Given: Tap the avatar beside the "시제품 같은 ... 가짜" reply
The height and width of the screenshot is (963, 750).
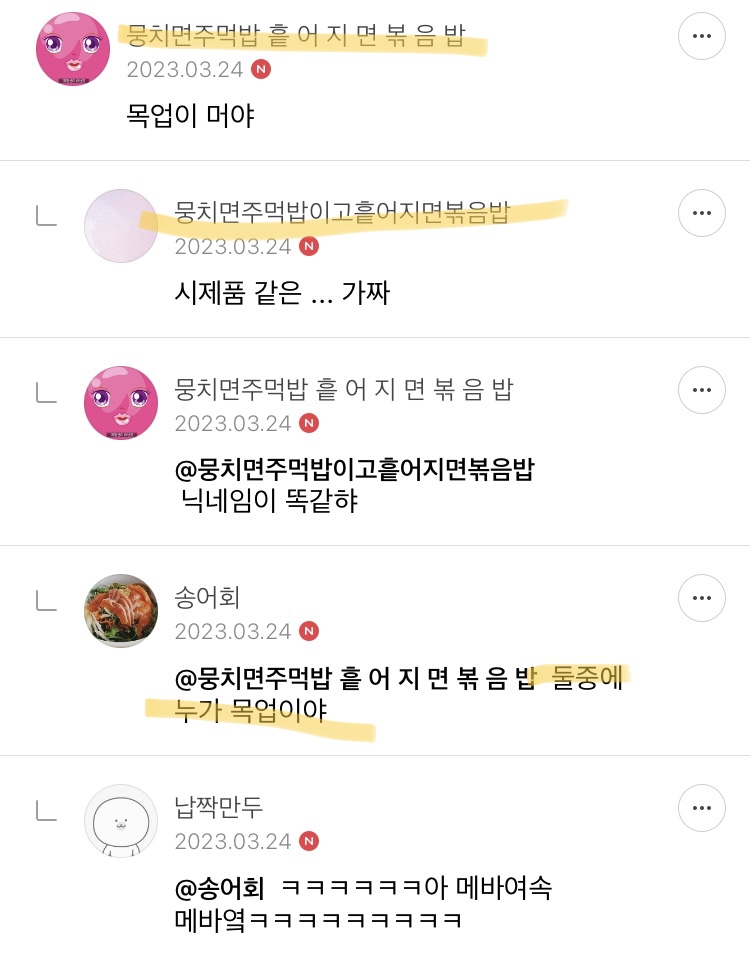Looking at the screenshot, I should (x=121, y=225).
